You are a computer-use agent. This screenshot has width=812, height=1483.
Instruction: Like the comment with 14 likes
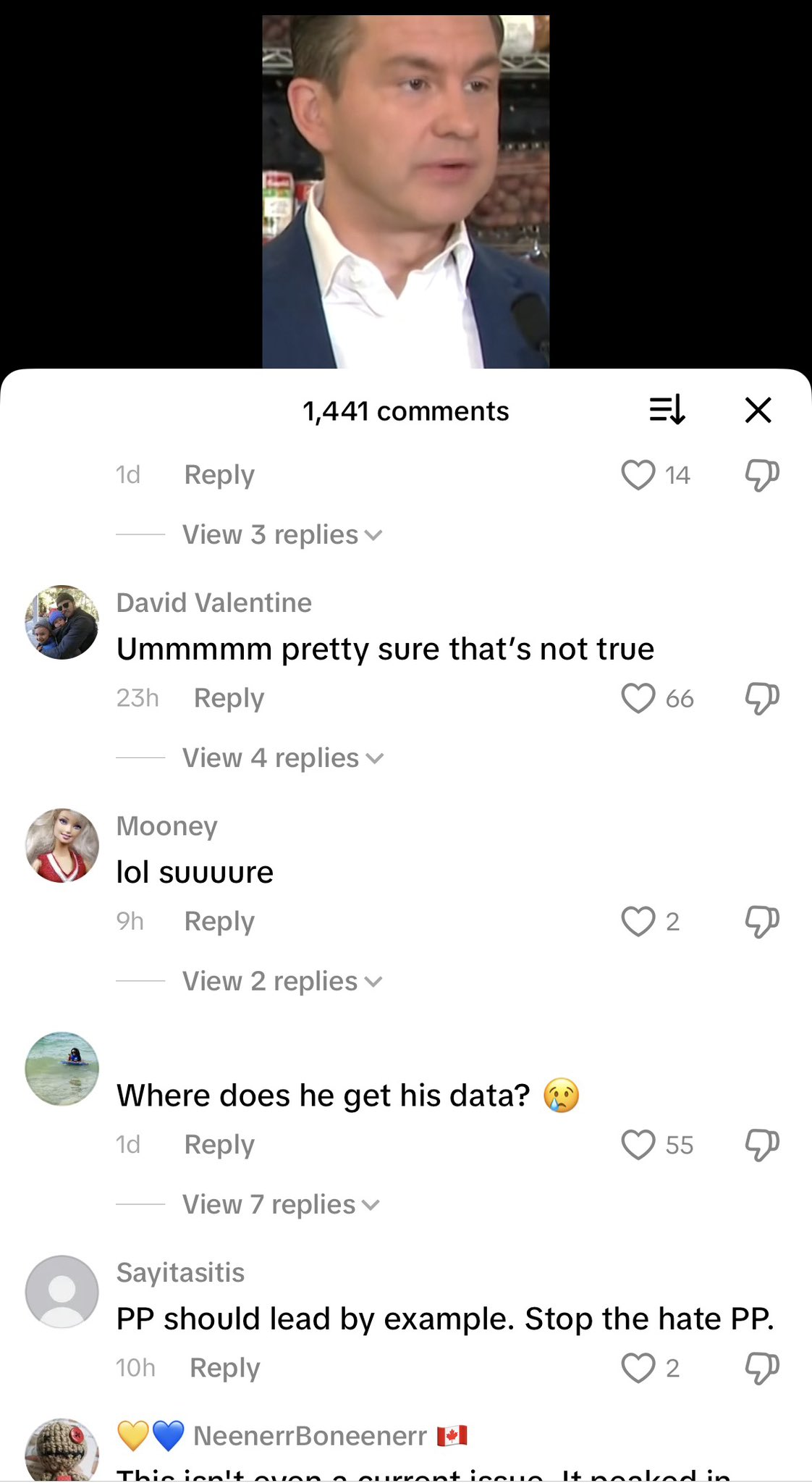tap(638, 475)
